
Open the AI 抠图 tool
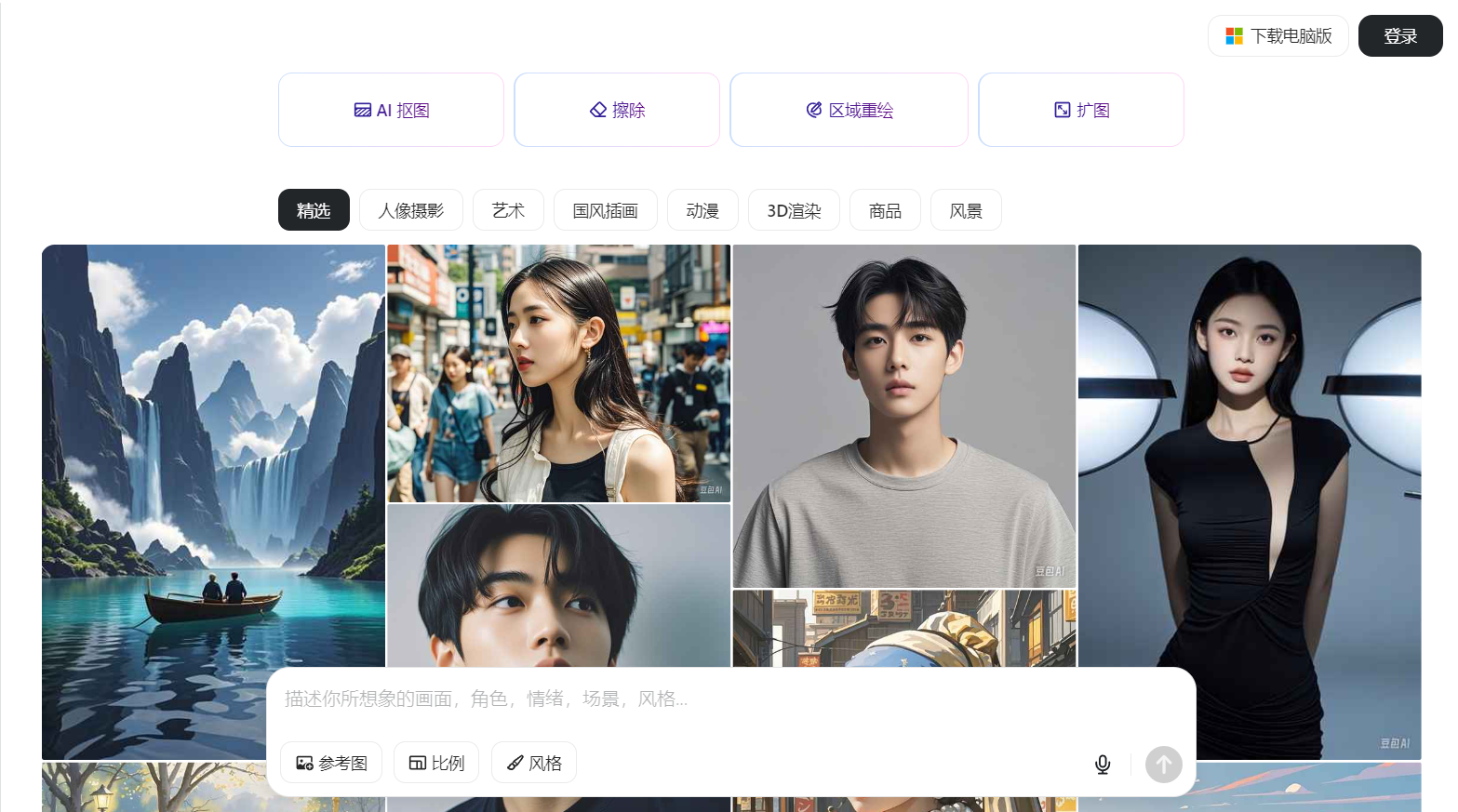pos(391,110)
